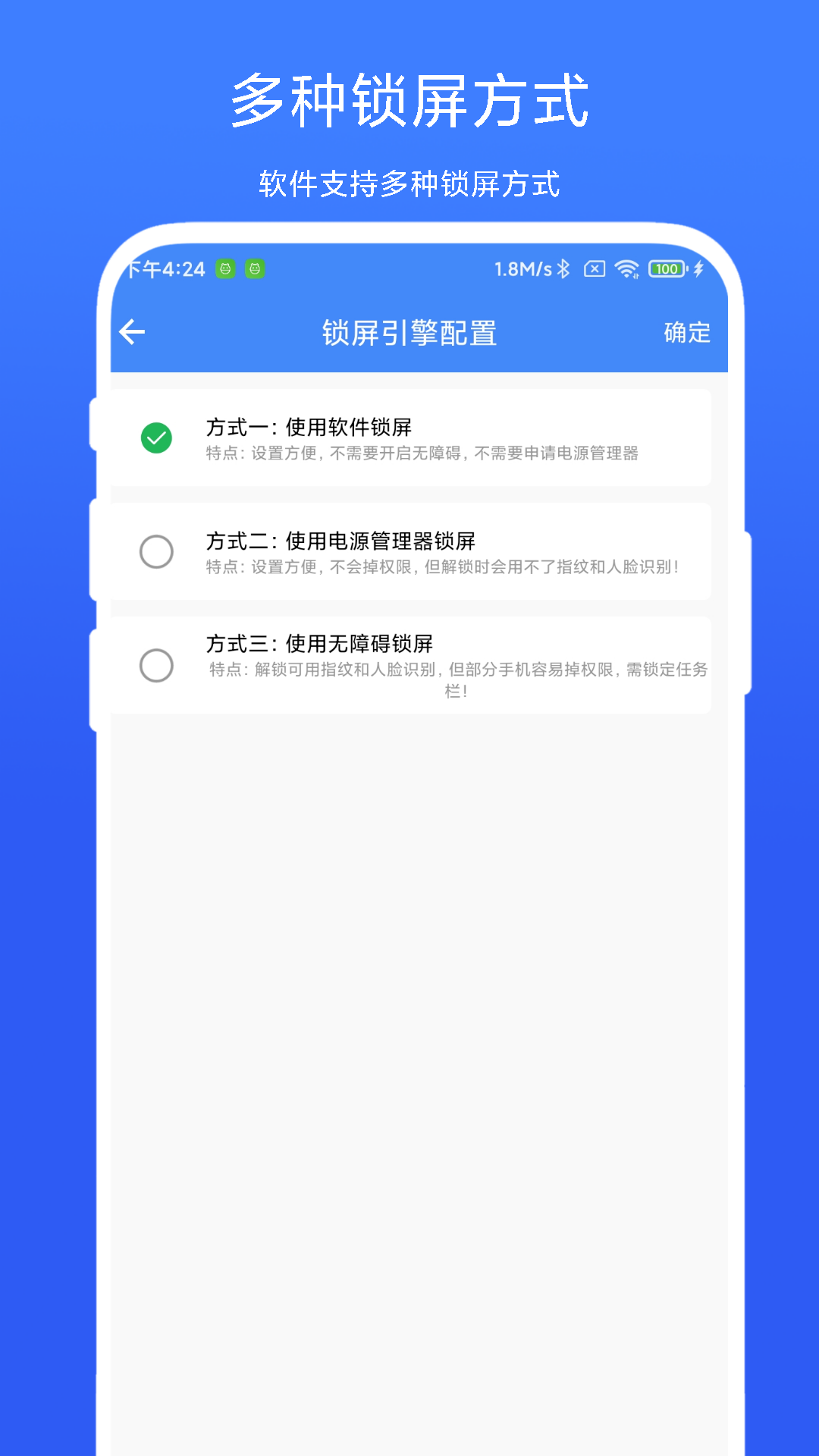
Task: Tap the first green notification icon near the clock
Action: (224, 269)
